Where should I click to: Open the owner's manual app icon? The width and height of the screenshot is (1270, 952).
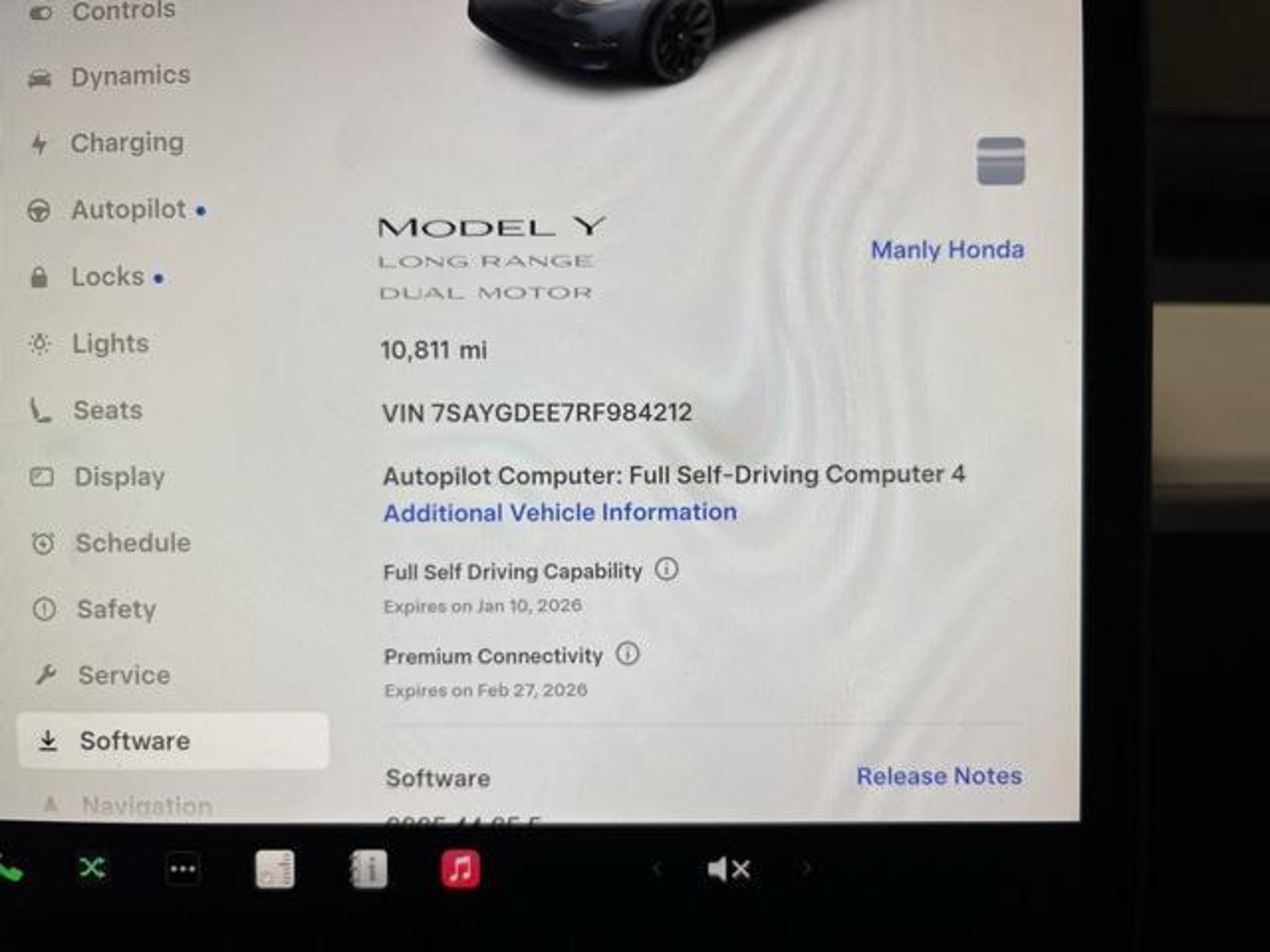tap(369, 869)
